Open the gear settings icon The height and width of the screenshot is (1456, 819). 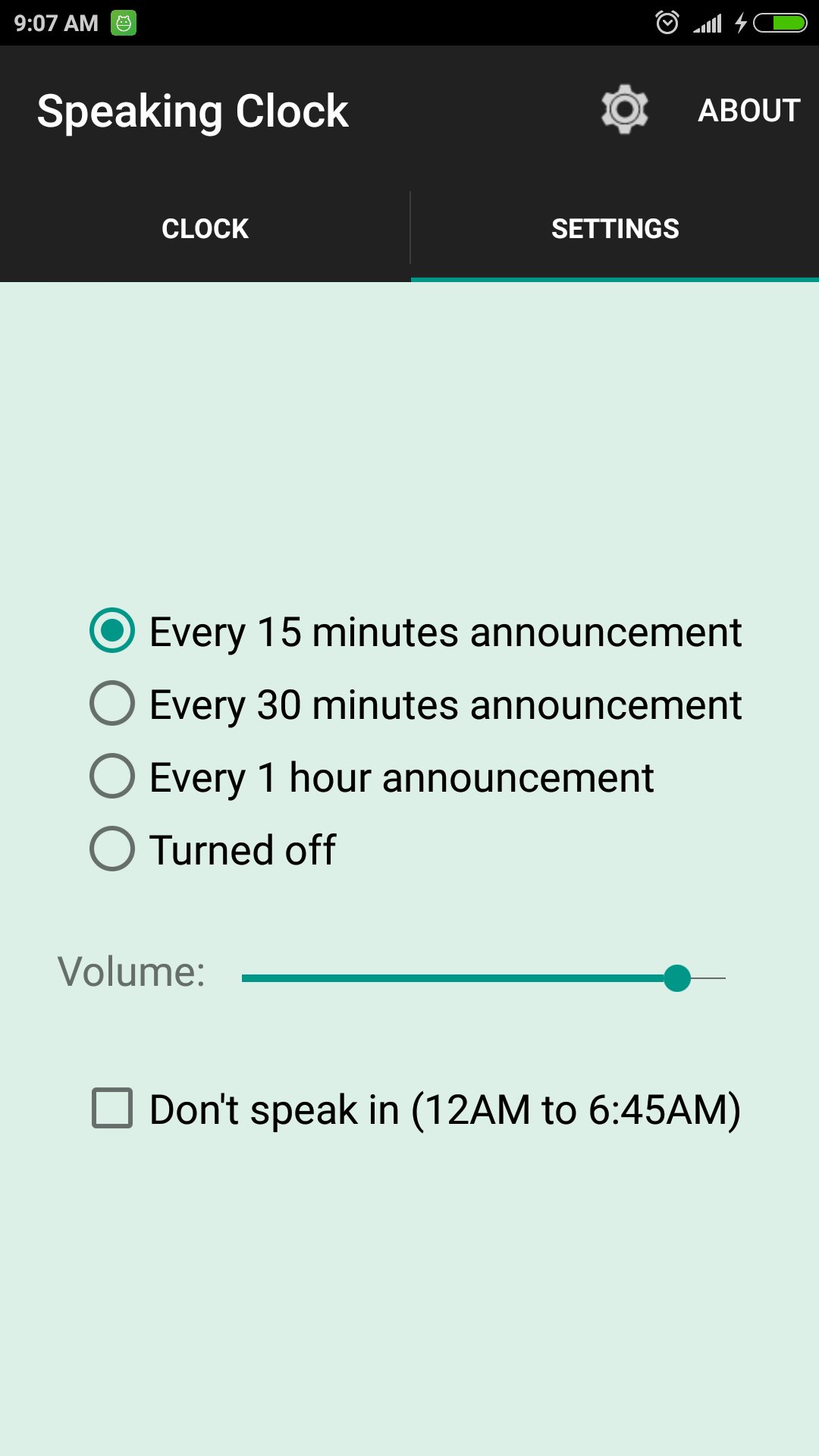click(624, 110)
